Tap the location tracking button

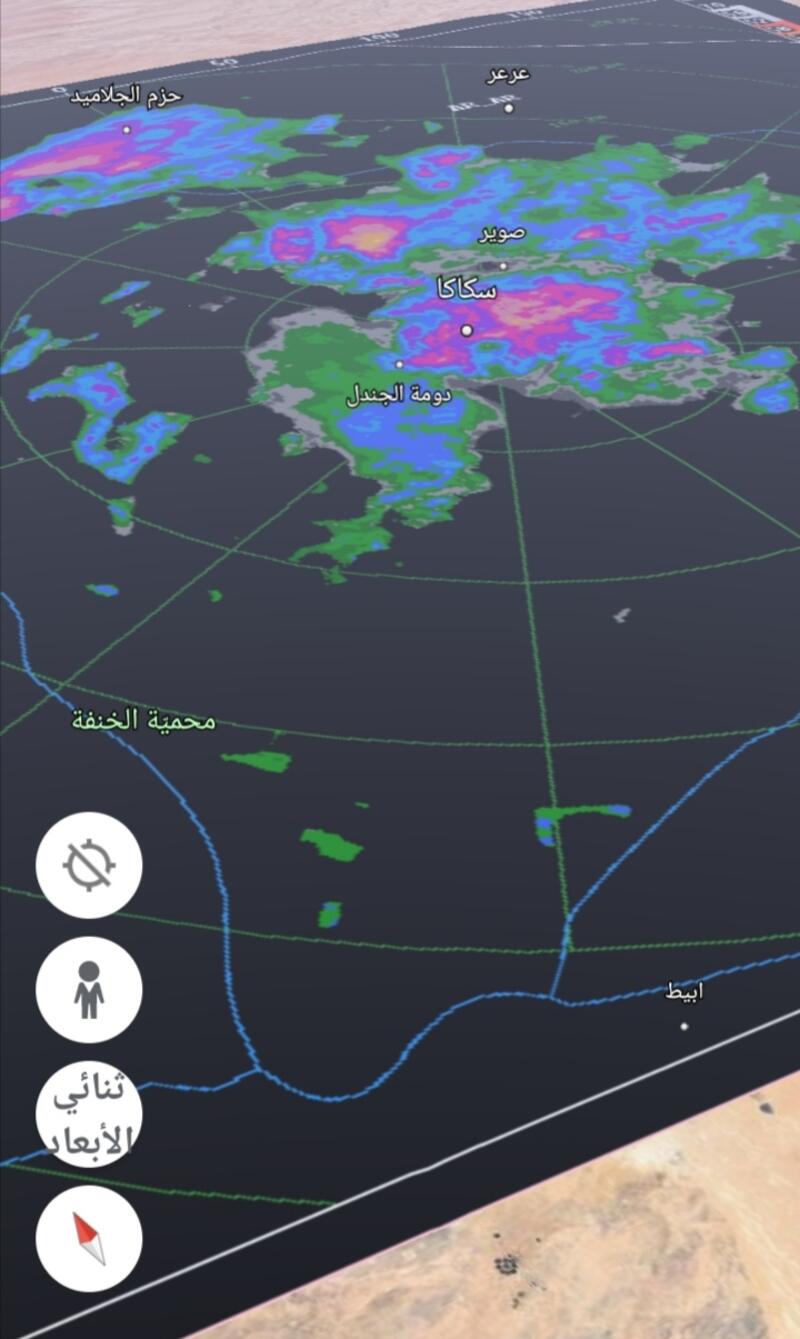point(89,865)
